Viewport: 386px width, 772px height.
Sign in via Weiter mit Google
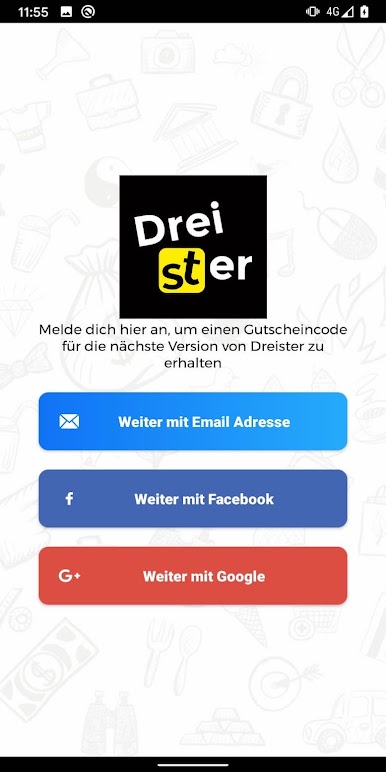pos(193,576)
